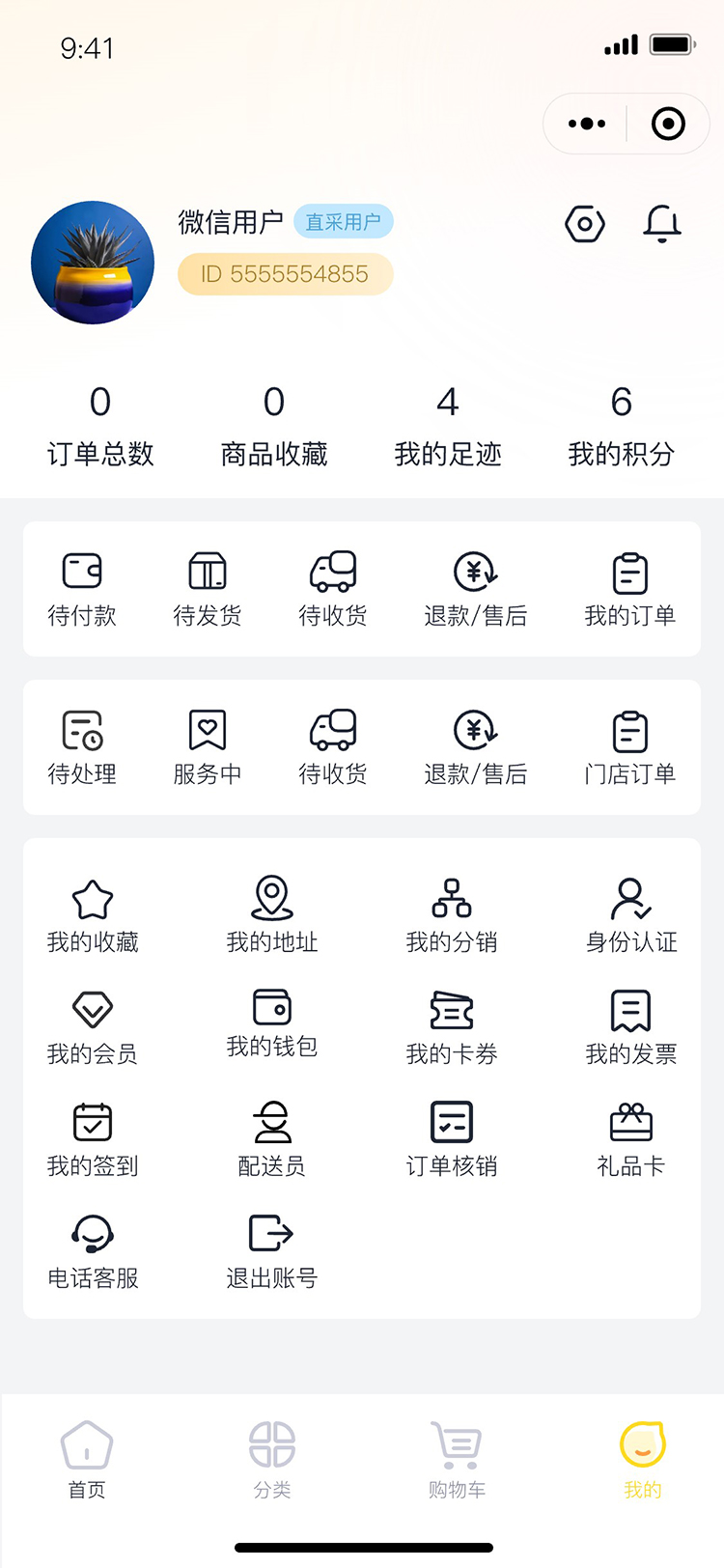
Task: Open the notification bell icon
Action: tap(661, 223)
